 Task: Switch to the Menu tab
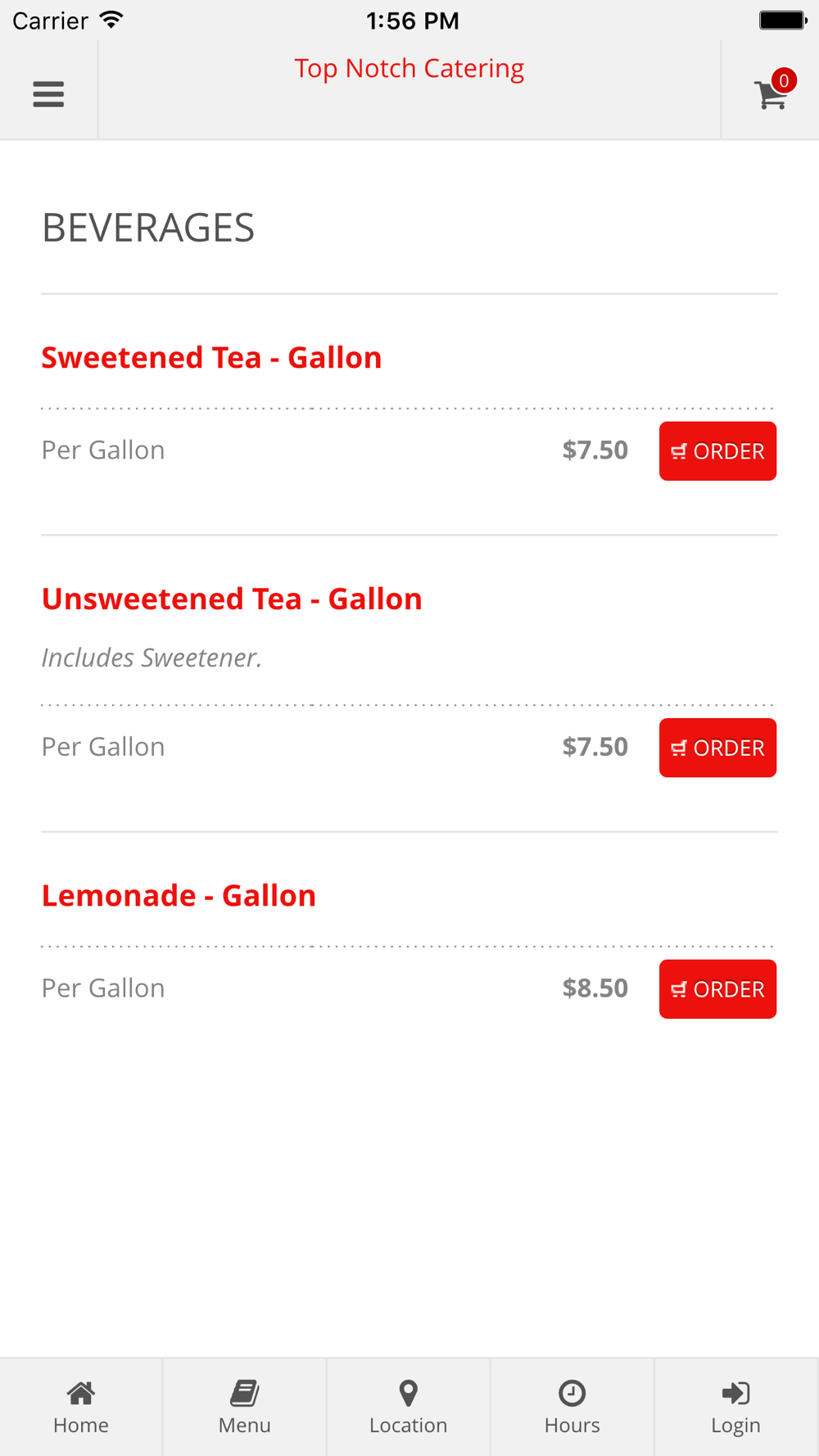(245, 1408)
